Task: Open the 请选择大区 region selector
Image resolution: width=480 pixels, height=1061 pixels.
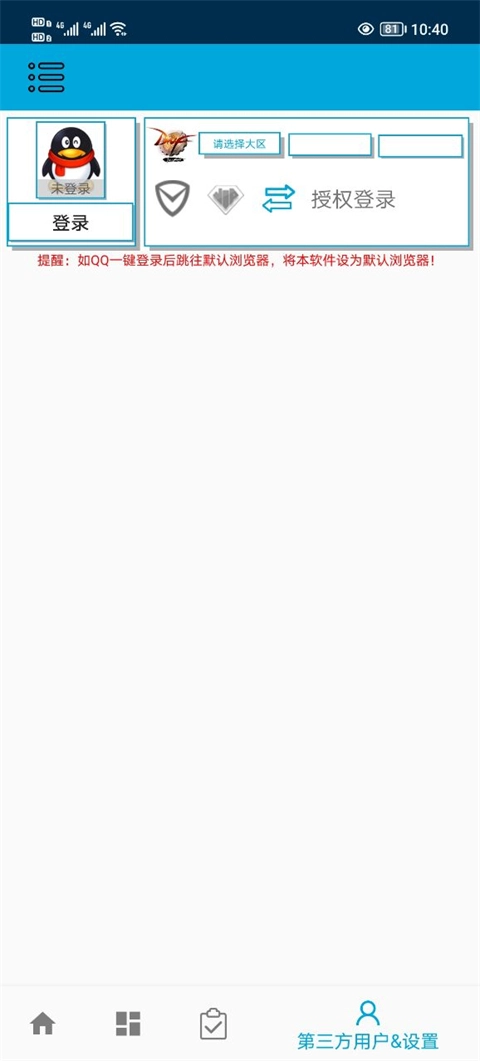Action: click(x=239, y=143)
